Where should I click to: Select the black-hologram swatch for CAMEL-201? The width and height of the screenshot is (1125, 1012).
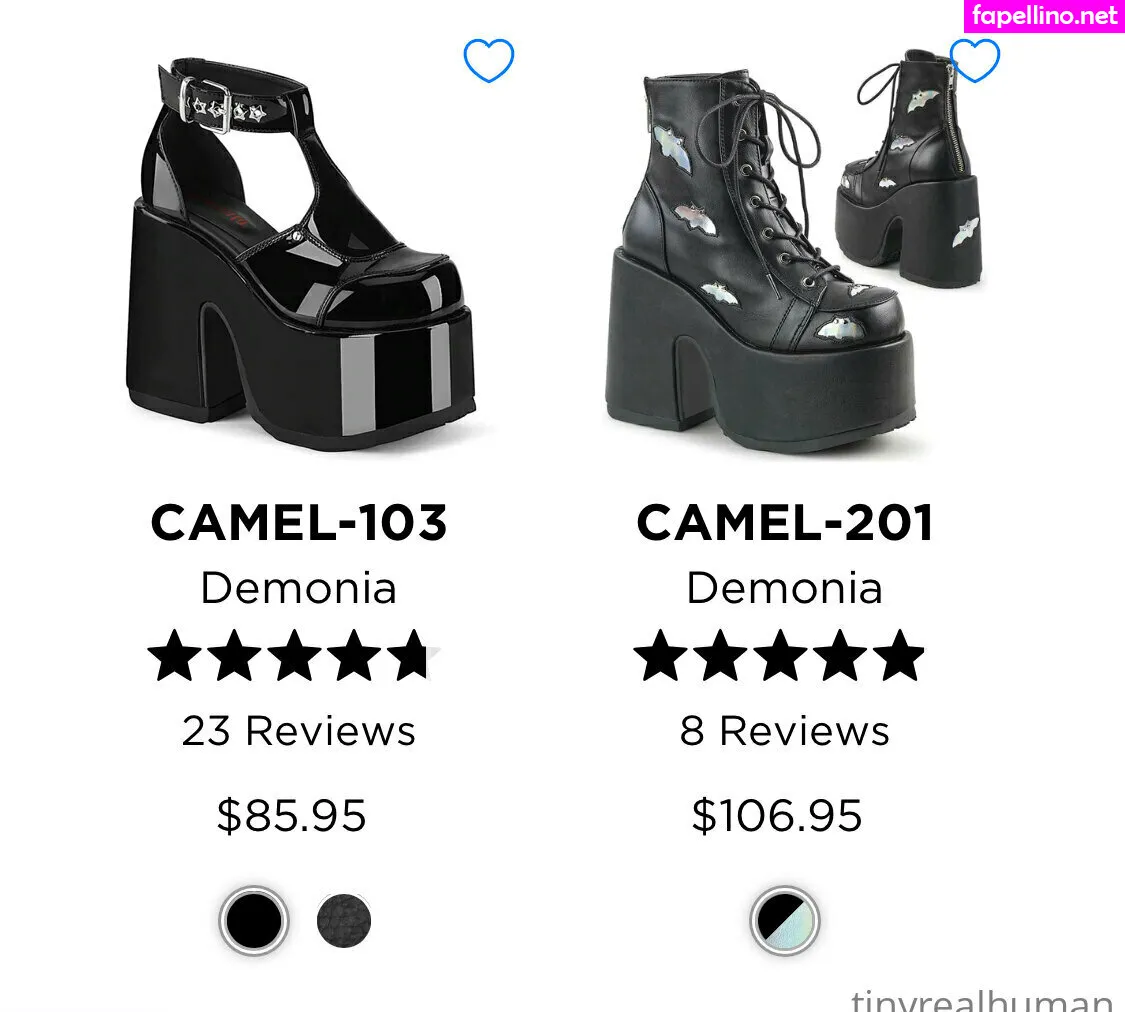785,920
